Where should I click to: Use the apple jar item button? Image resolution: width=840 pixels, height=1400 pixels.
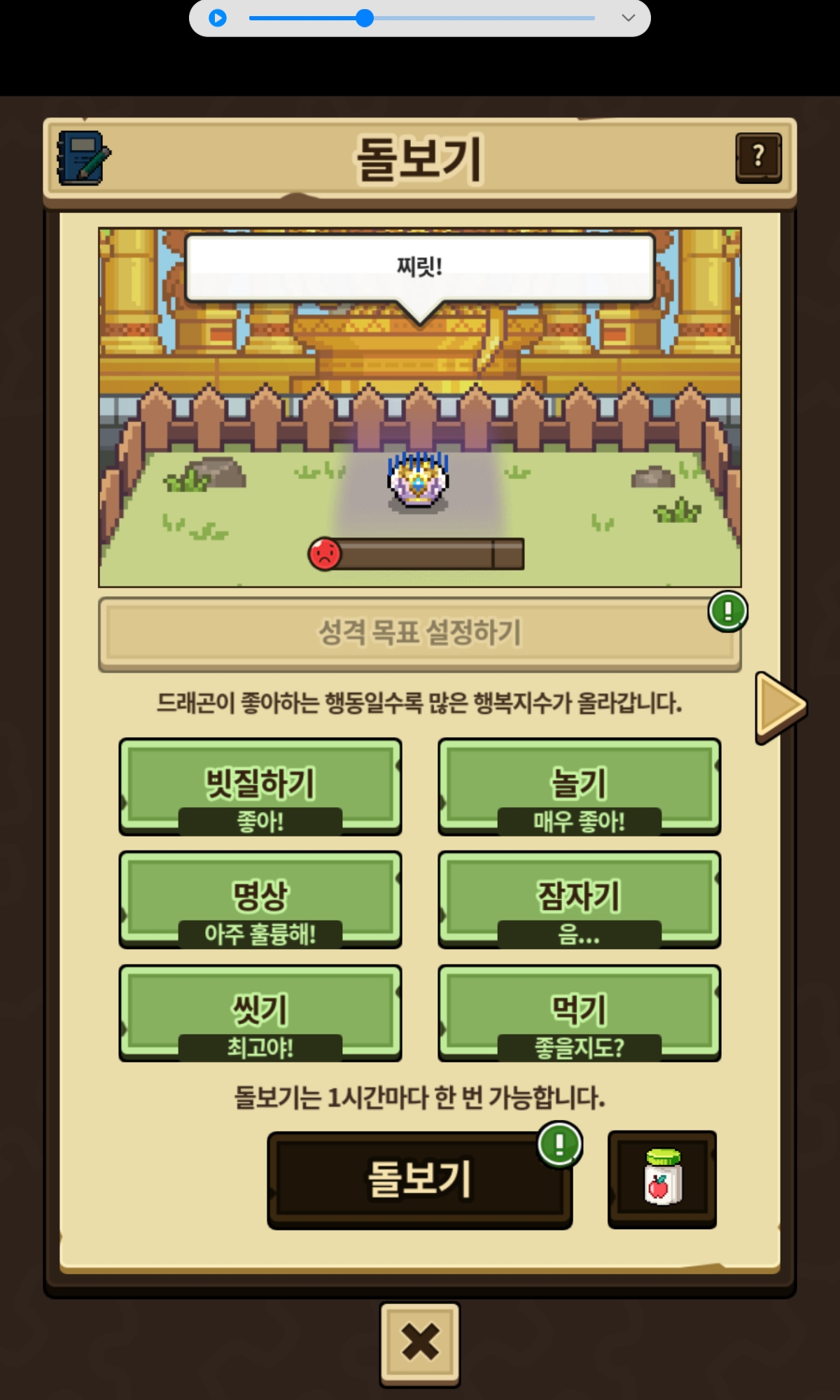[661, 1179]
